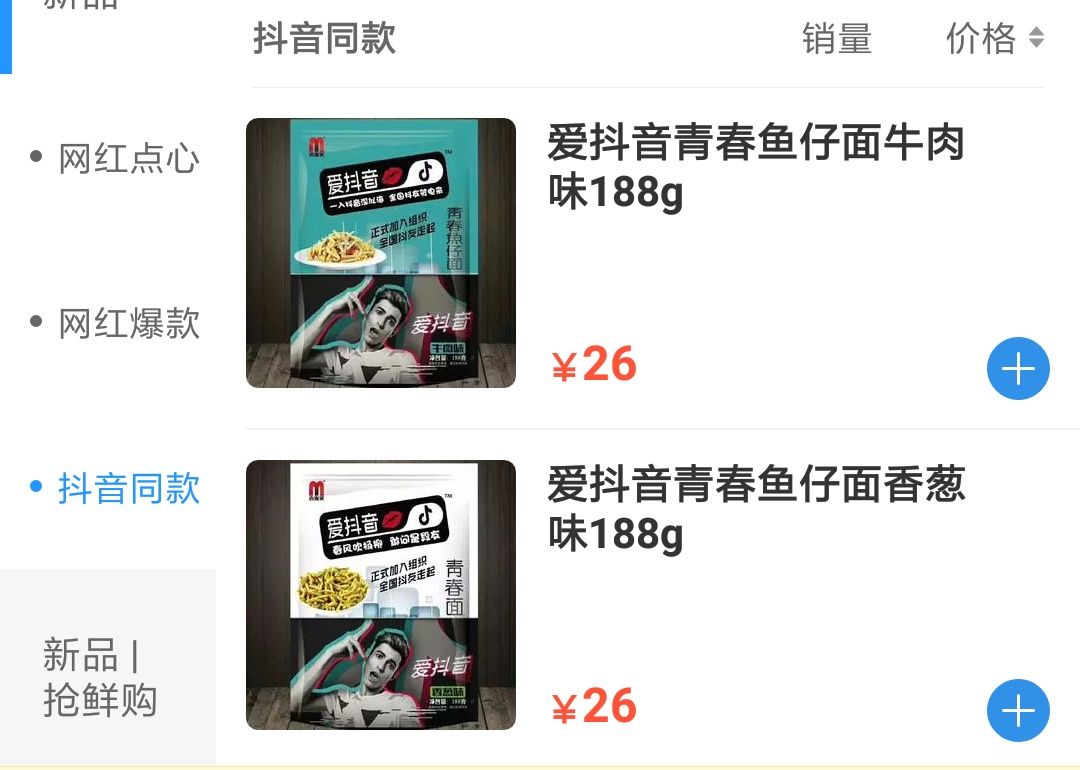Select the 网红点心 category

pyautogui.click(x=128, y=159)
